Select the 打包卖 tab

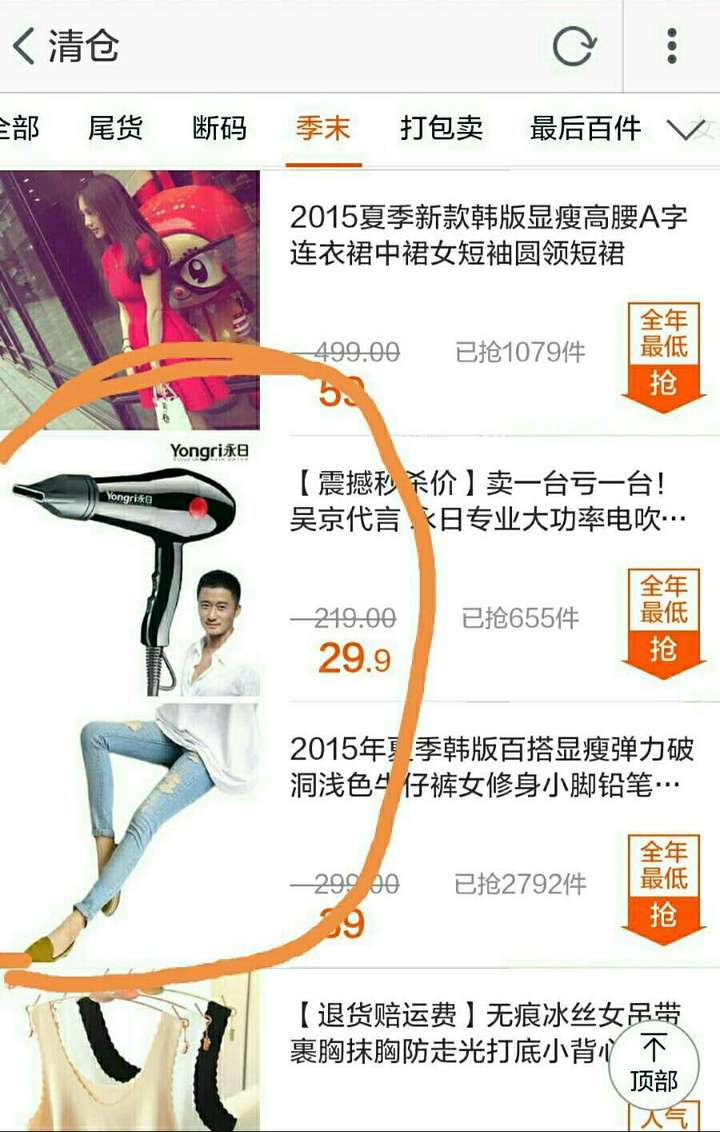point(442,128)
